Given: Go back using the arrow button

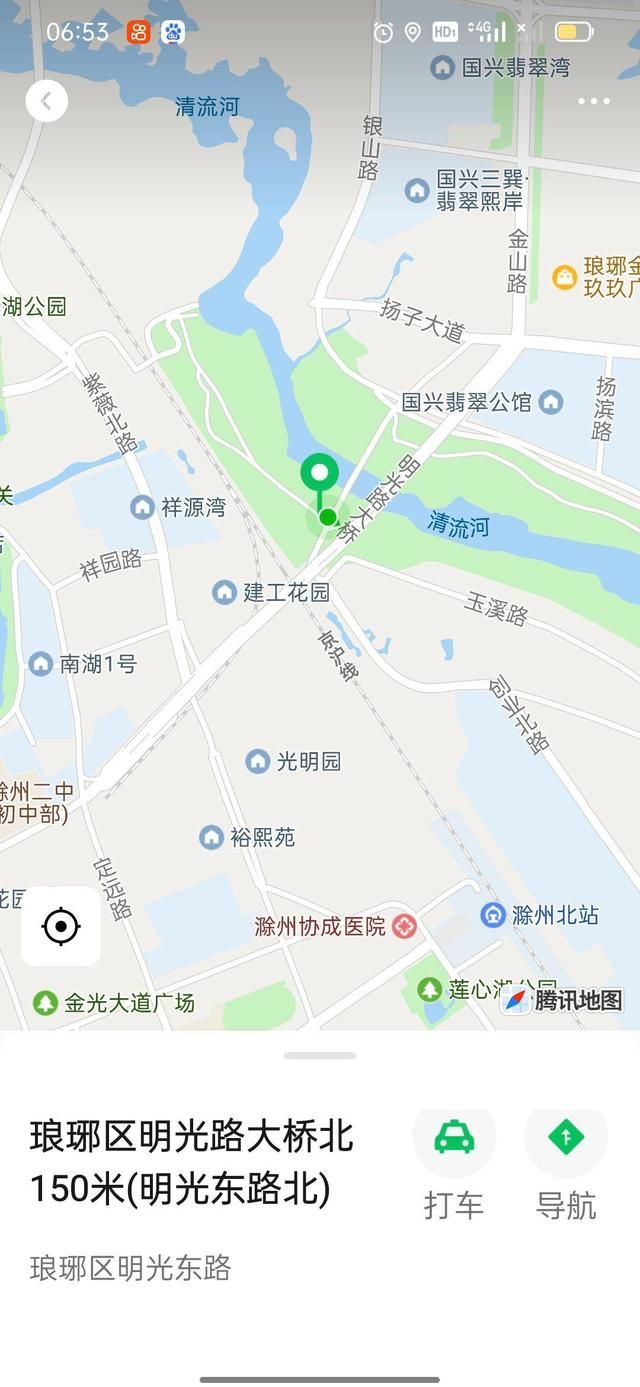Looking at the screenshot, I should pyautogui.click(x=46, y=101).
